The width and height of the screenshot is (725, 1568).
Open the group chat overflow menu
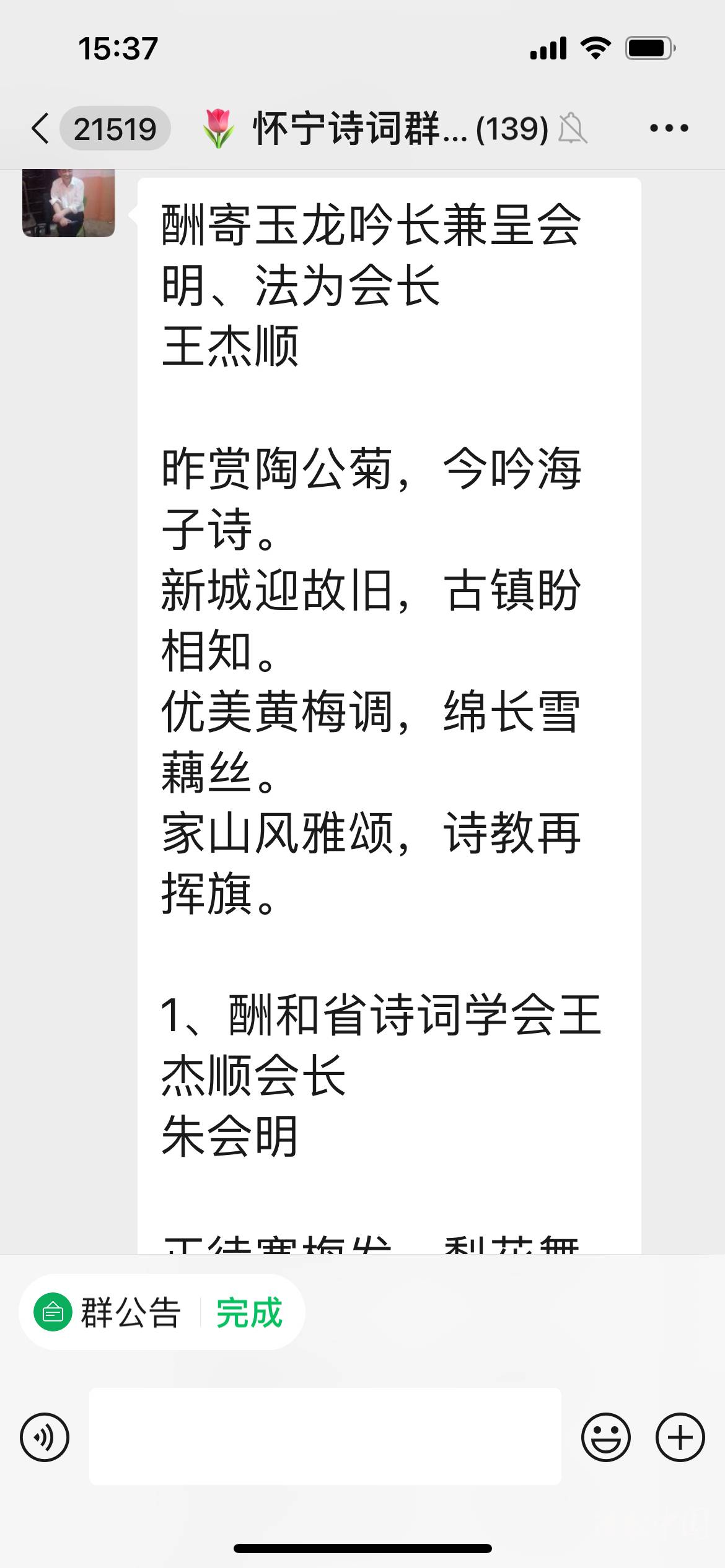pyautogui.click(x=669, y=129)
